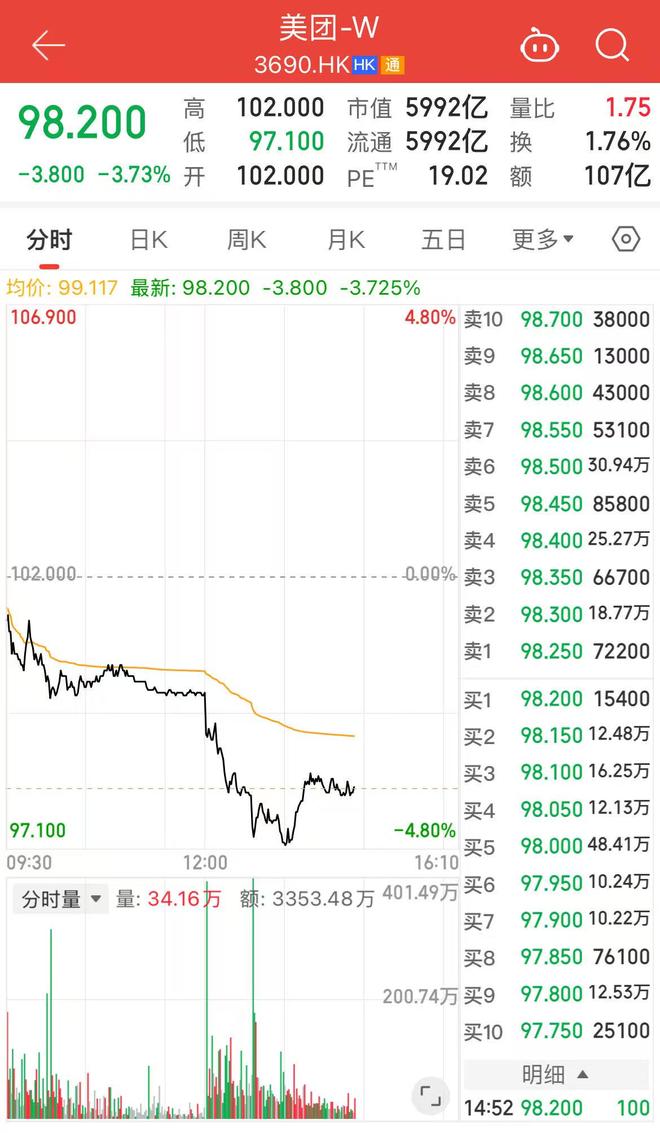
Task: Go back using the top-left arrow
Action: pos(47,45)
